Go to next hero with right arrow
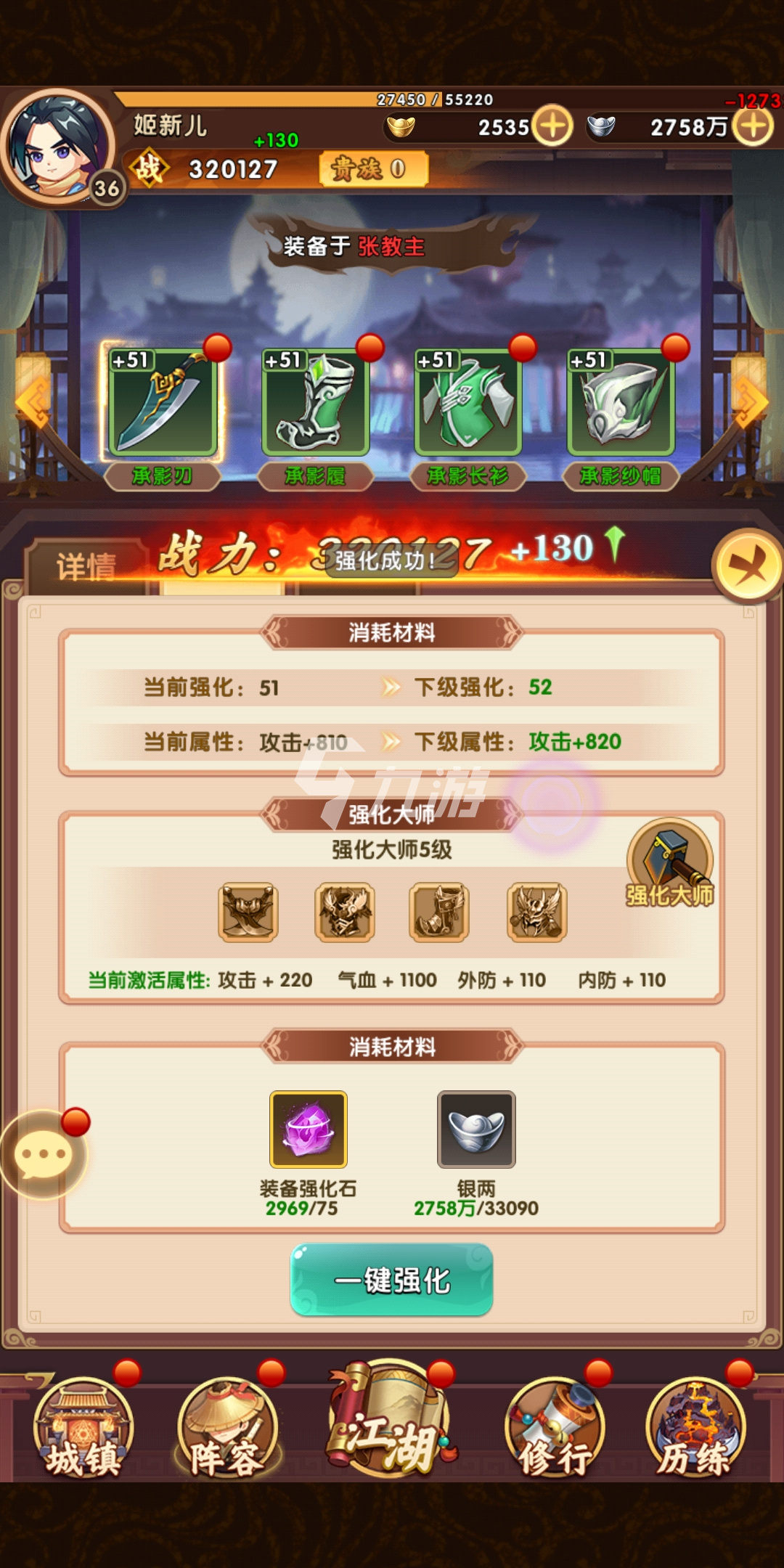This screenshot has width=784, height=1568. pyautogui.click(x=751, y=401)
